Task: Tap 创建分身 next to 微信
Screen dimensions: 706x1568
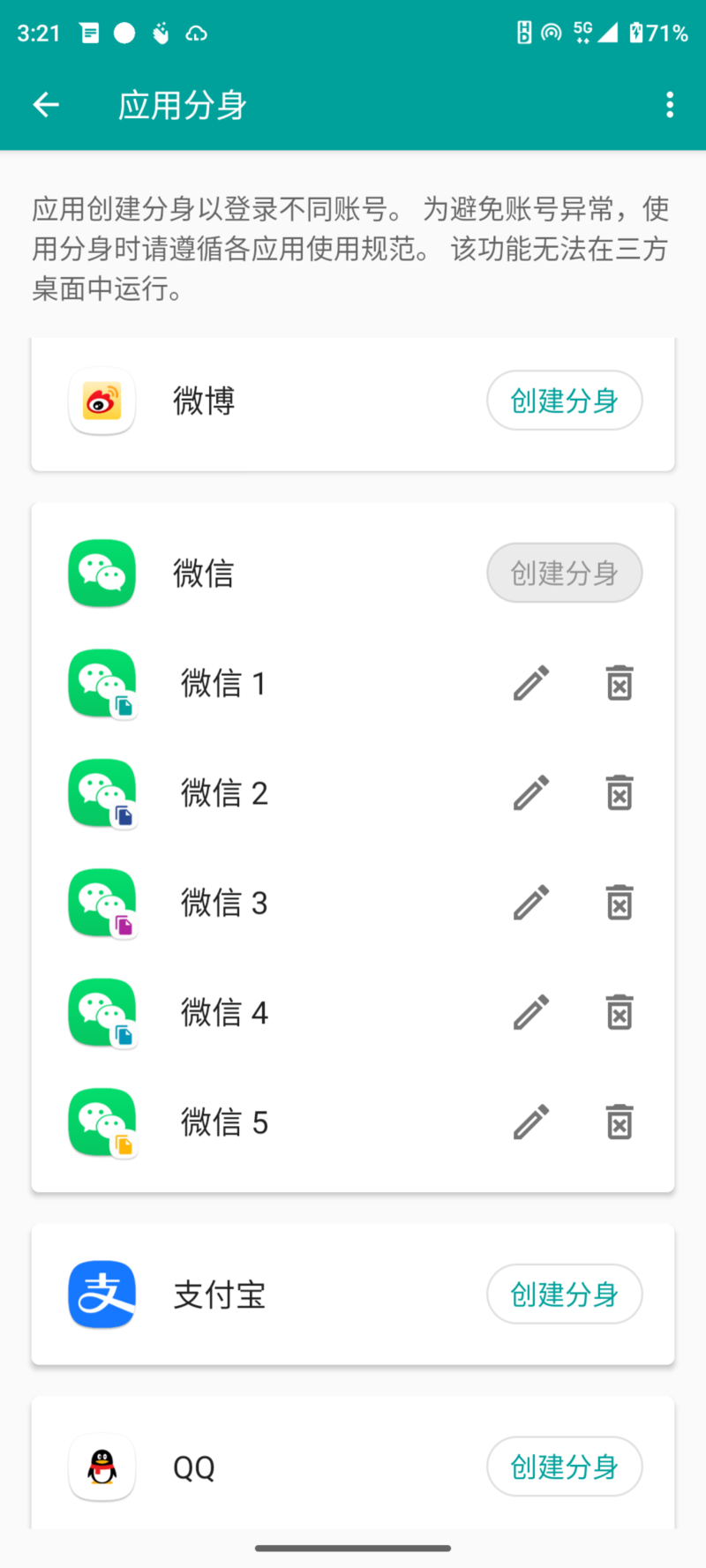Action: [565, 574]
